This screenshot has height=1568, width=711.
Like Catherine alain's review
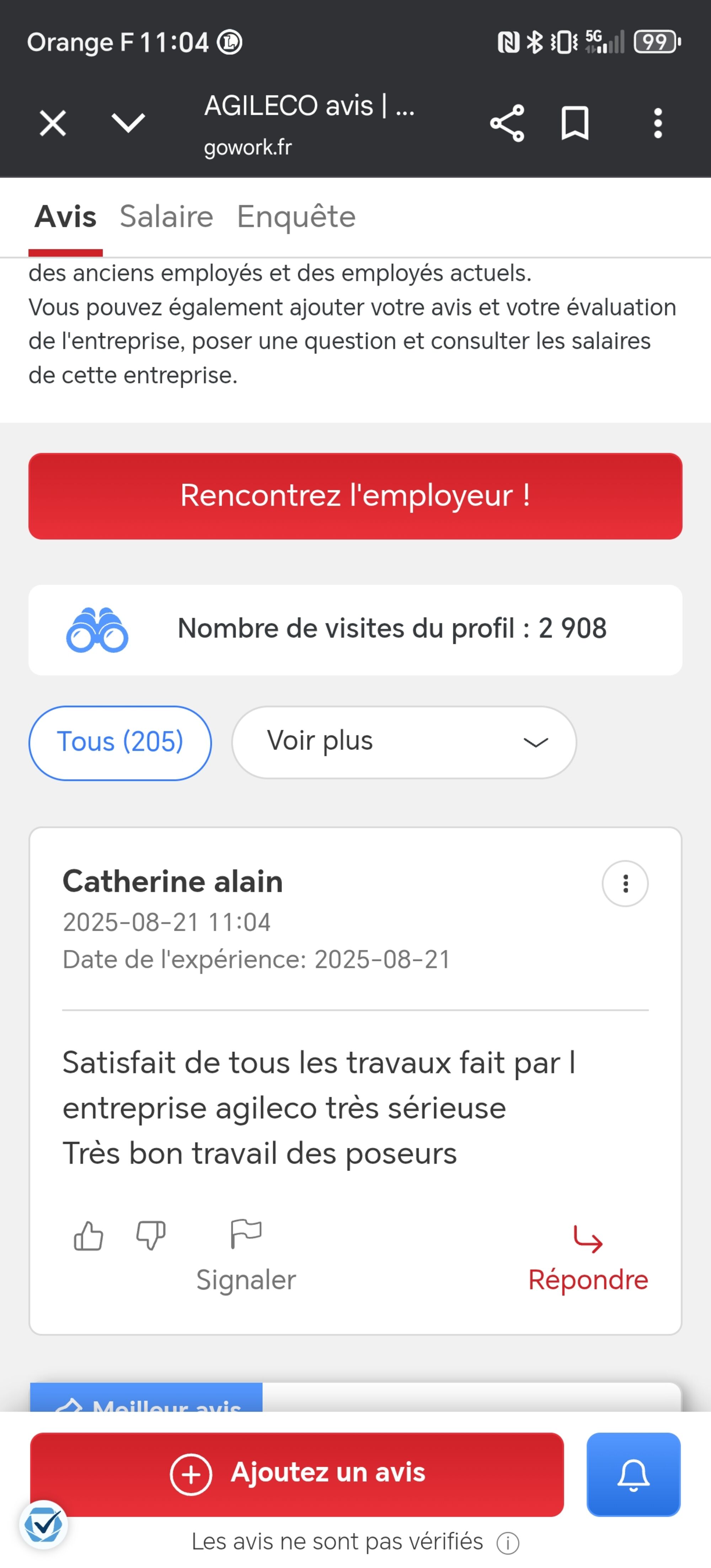pos(88,1236)
